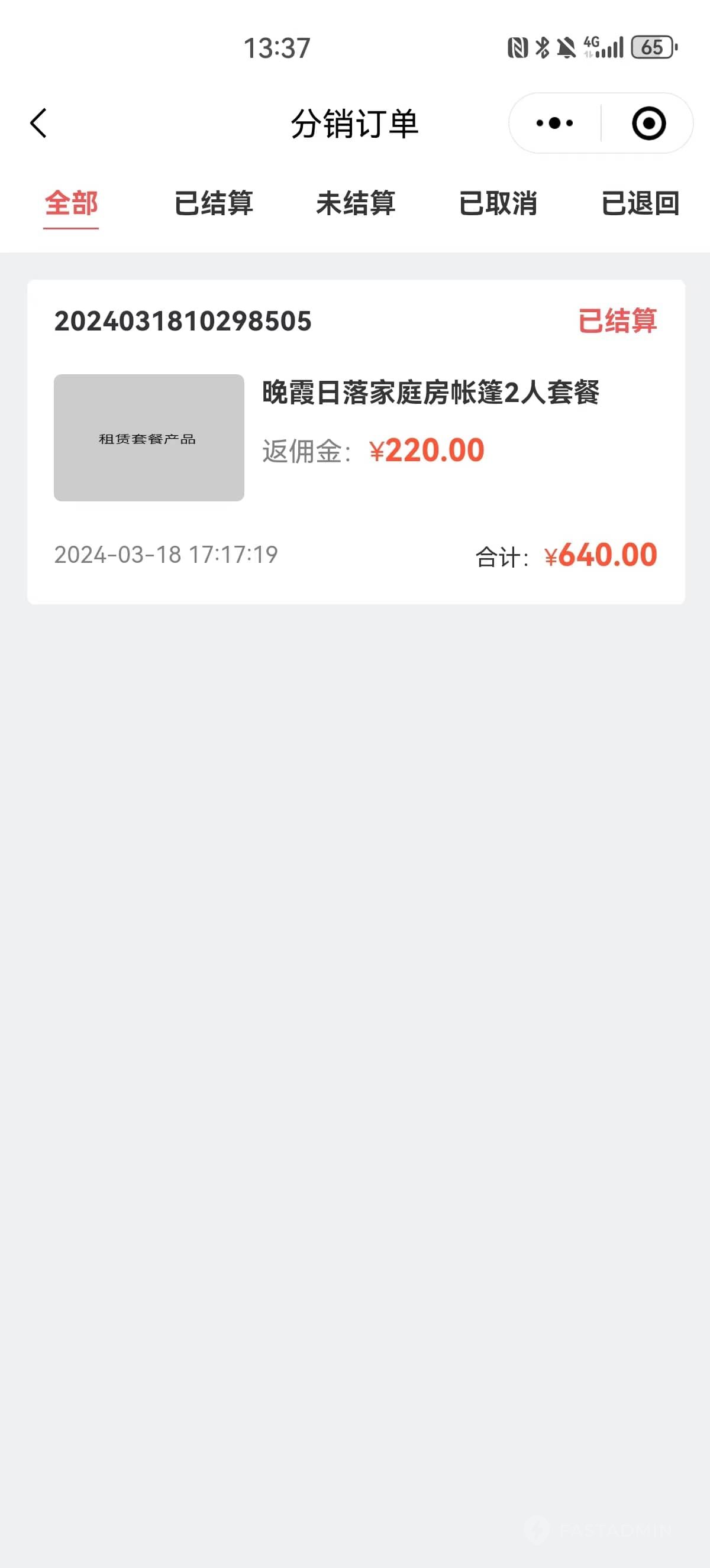The height and width of the screenshot is (1568, 710).
Task: Switch to the 未结算 tab
Action: point(356,203)
